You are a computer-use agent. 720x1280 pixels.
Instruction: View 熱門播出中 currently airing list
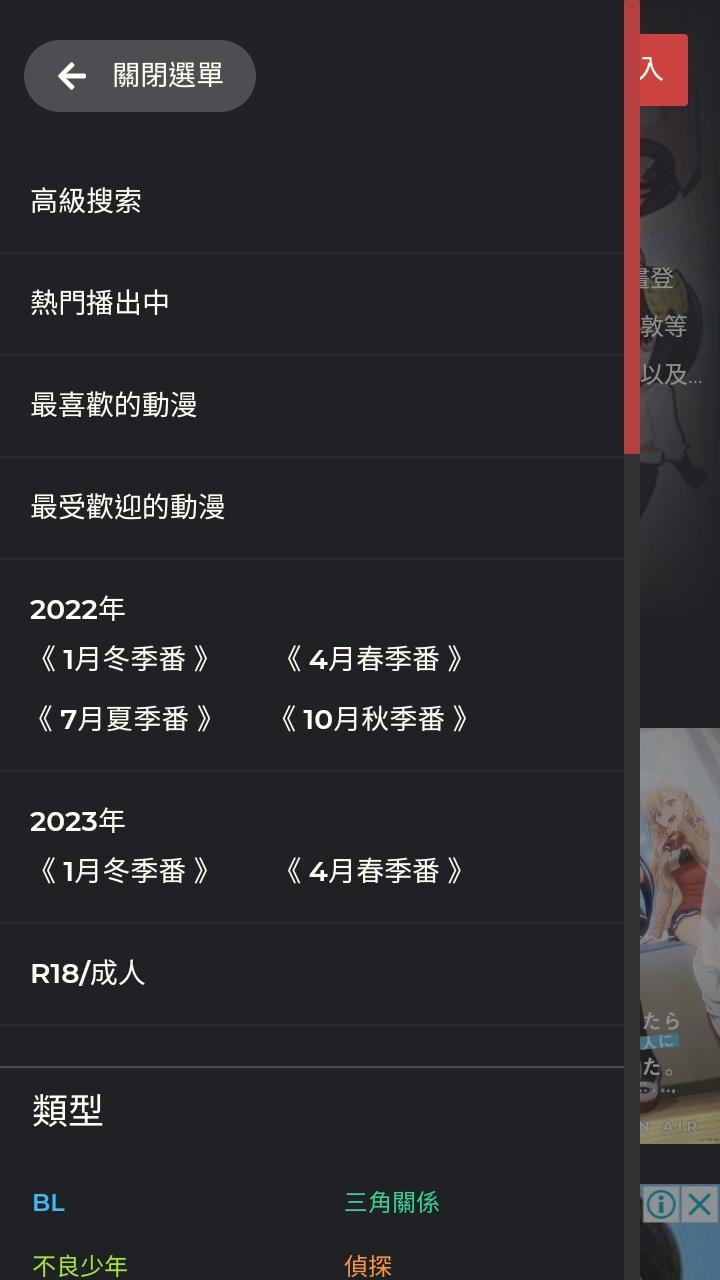pos(101,304)
